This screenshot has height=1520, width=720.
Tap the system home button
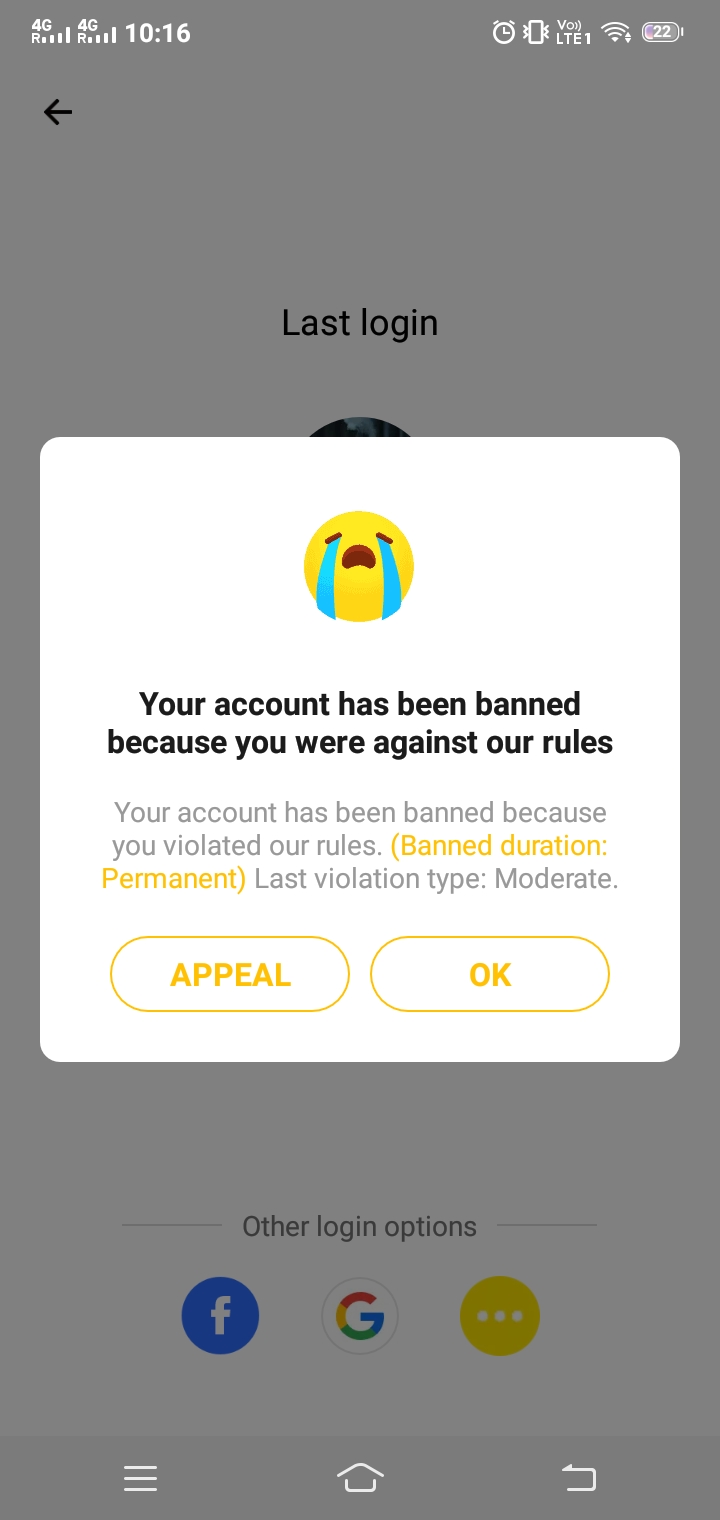pyautogui.click(x=360, y=1478)
